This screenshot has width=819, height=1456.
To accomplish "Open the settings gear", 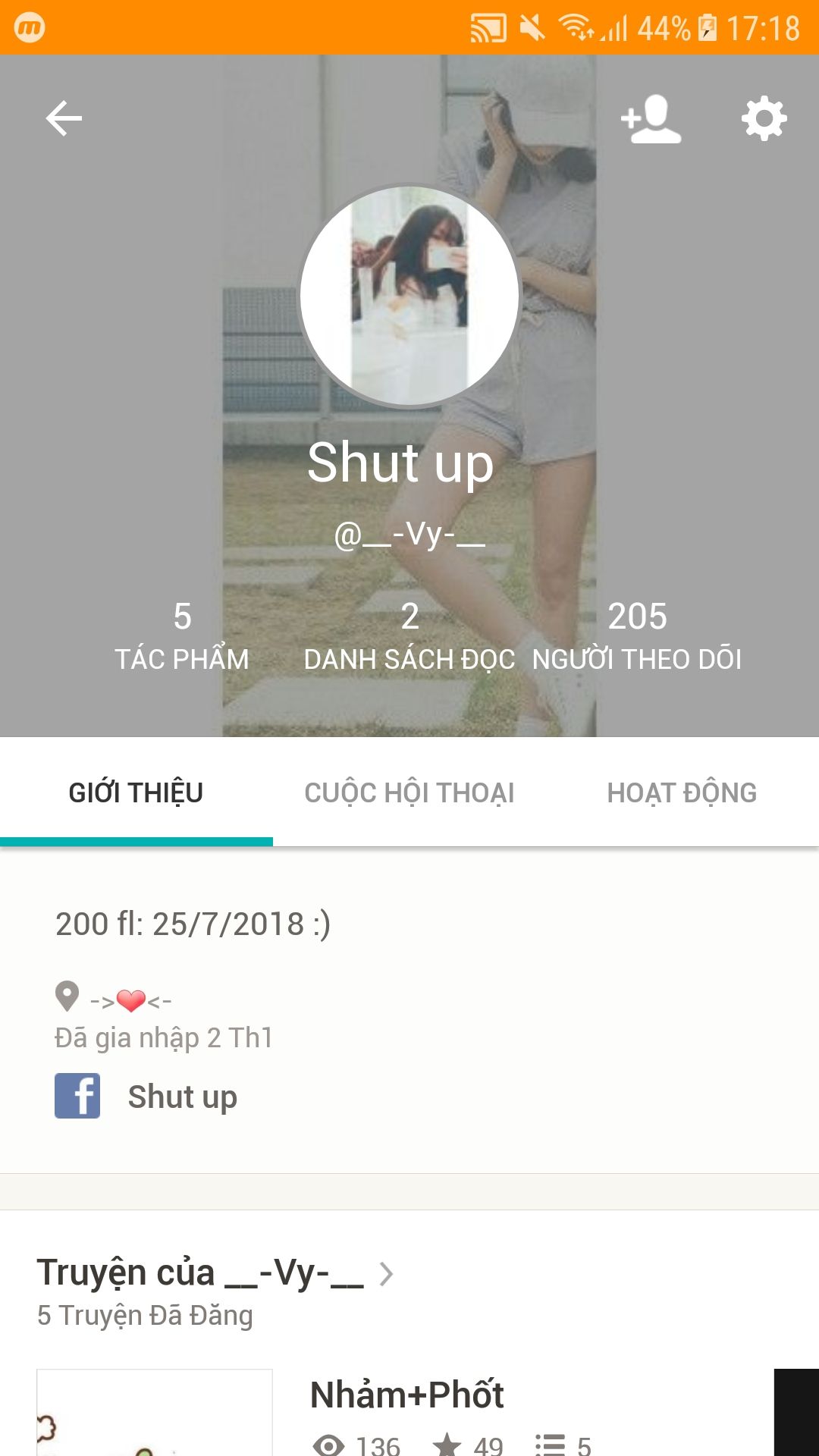I will 764,119.
